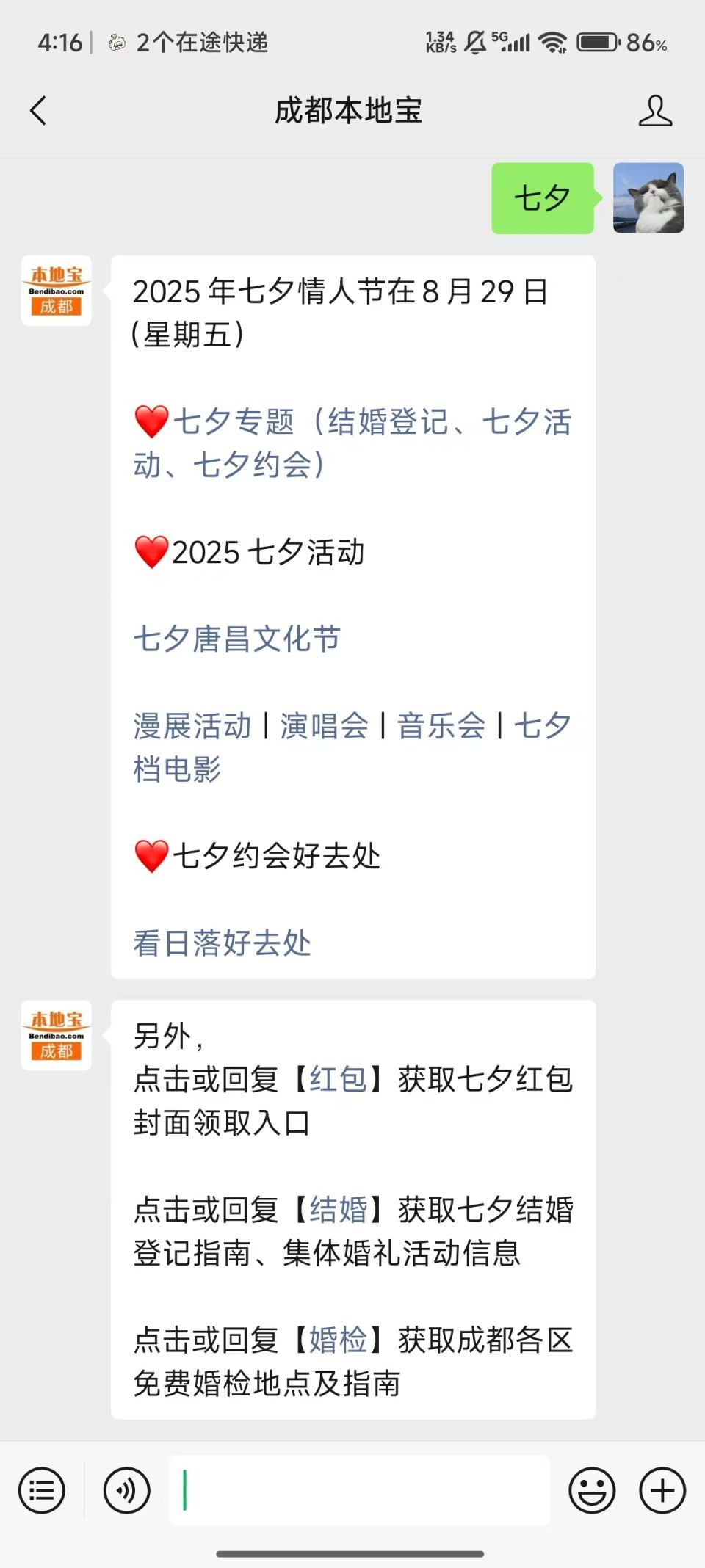Open the 漫展活动 link
Image resolution: width=705 pixels, height=1568 pixels.
[x=192, y=726]
